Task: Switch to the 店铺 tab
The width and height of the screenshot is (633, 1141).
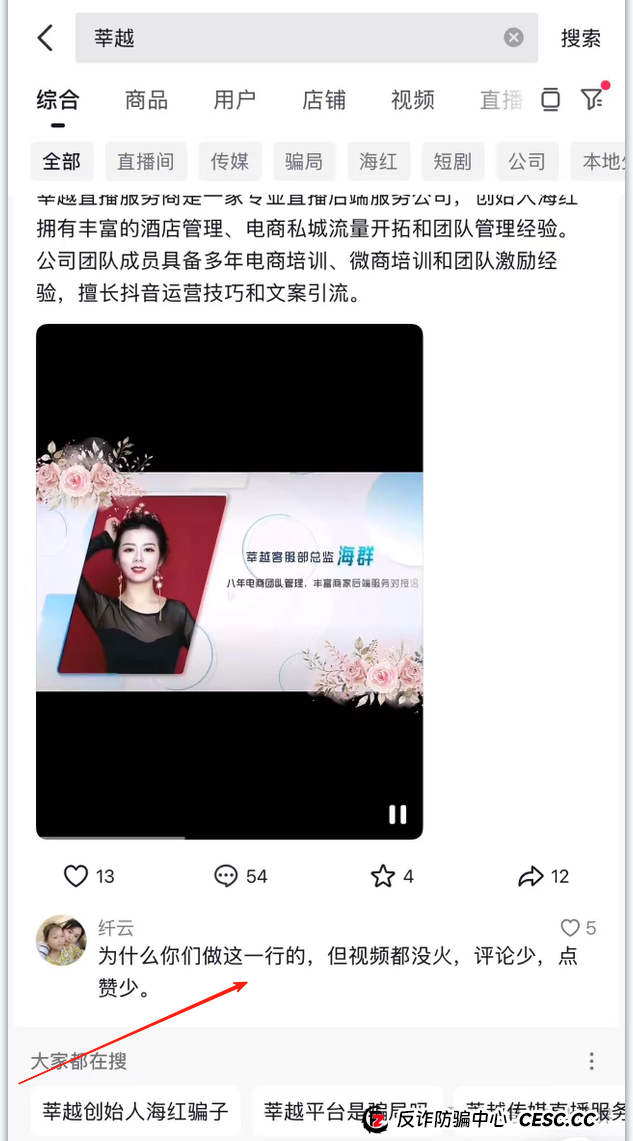Action: tap(324, 100)
